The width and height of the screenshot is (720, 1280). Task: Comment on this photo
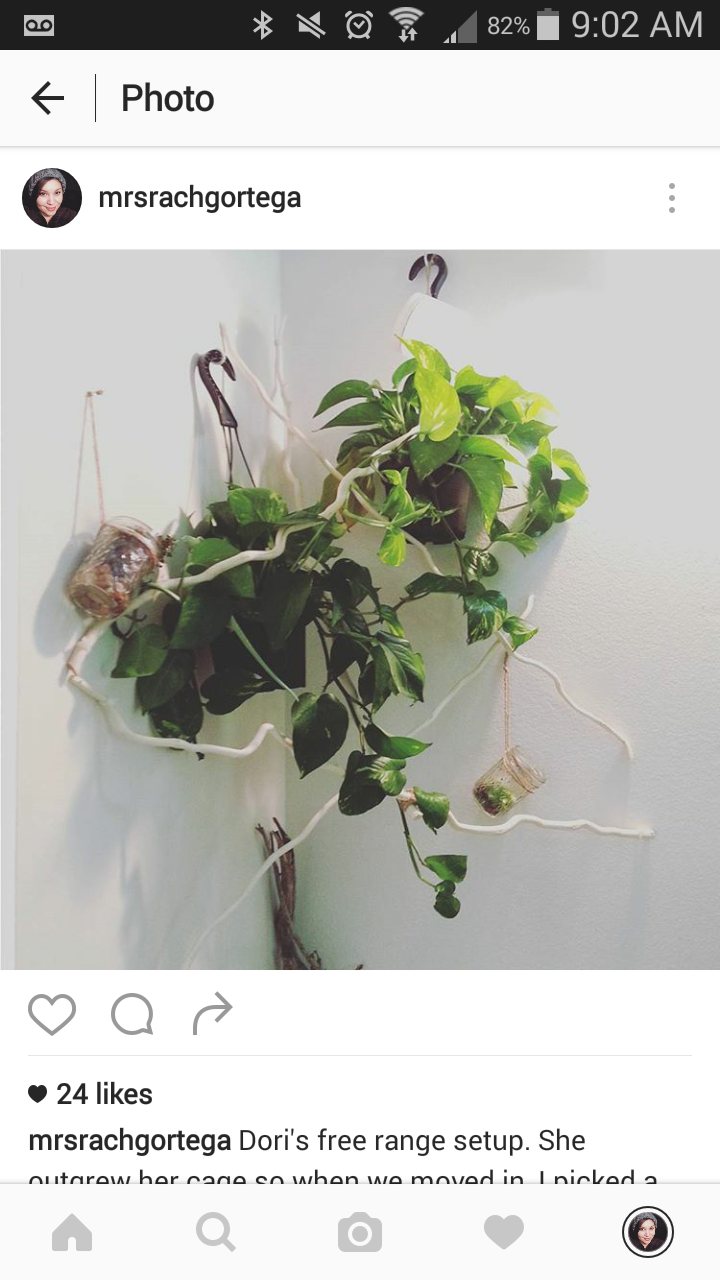tap(132, 1014)
